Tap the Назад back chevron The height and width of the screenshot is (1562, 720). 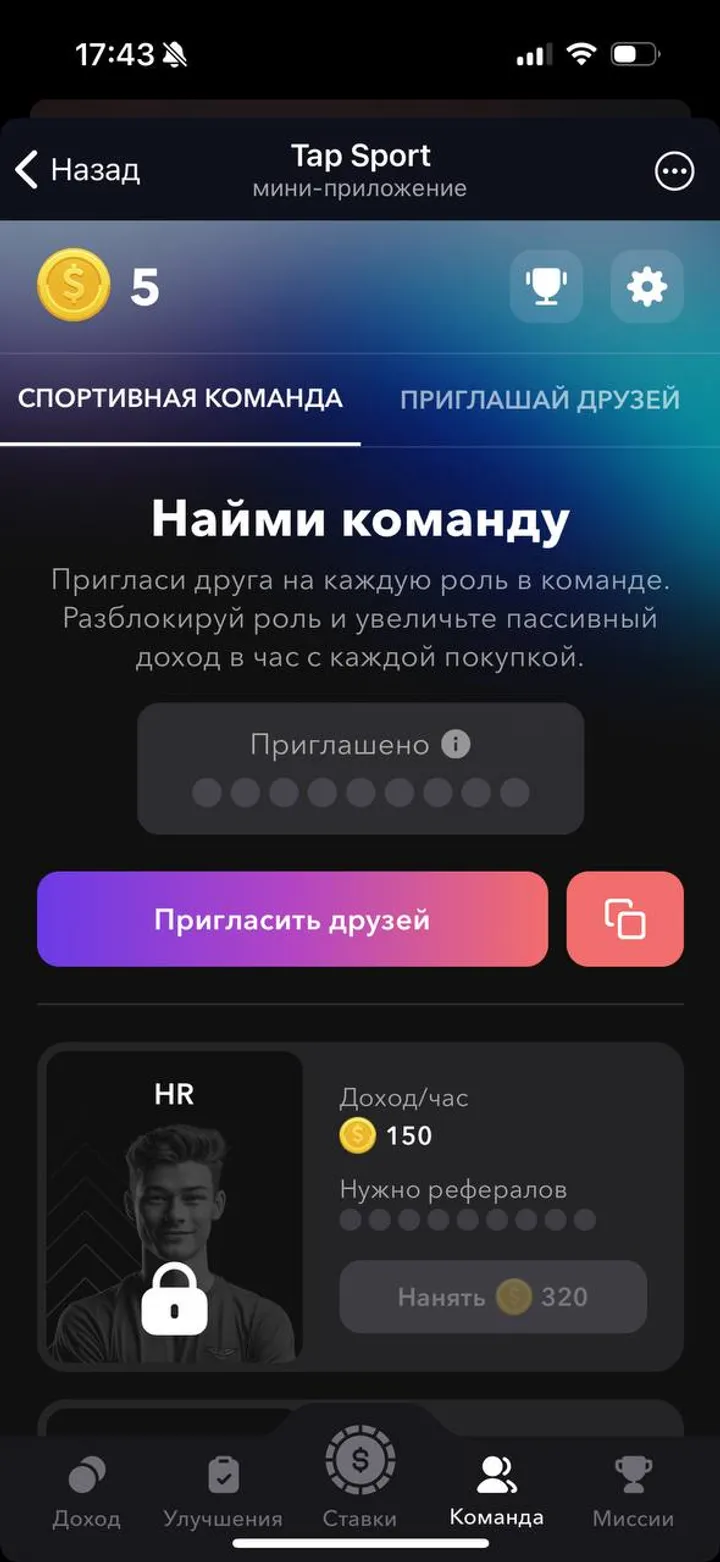coord(27,170)
